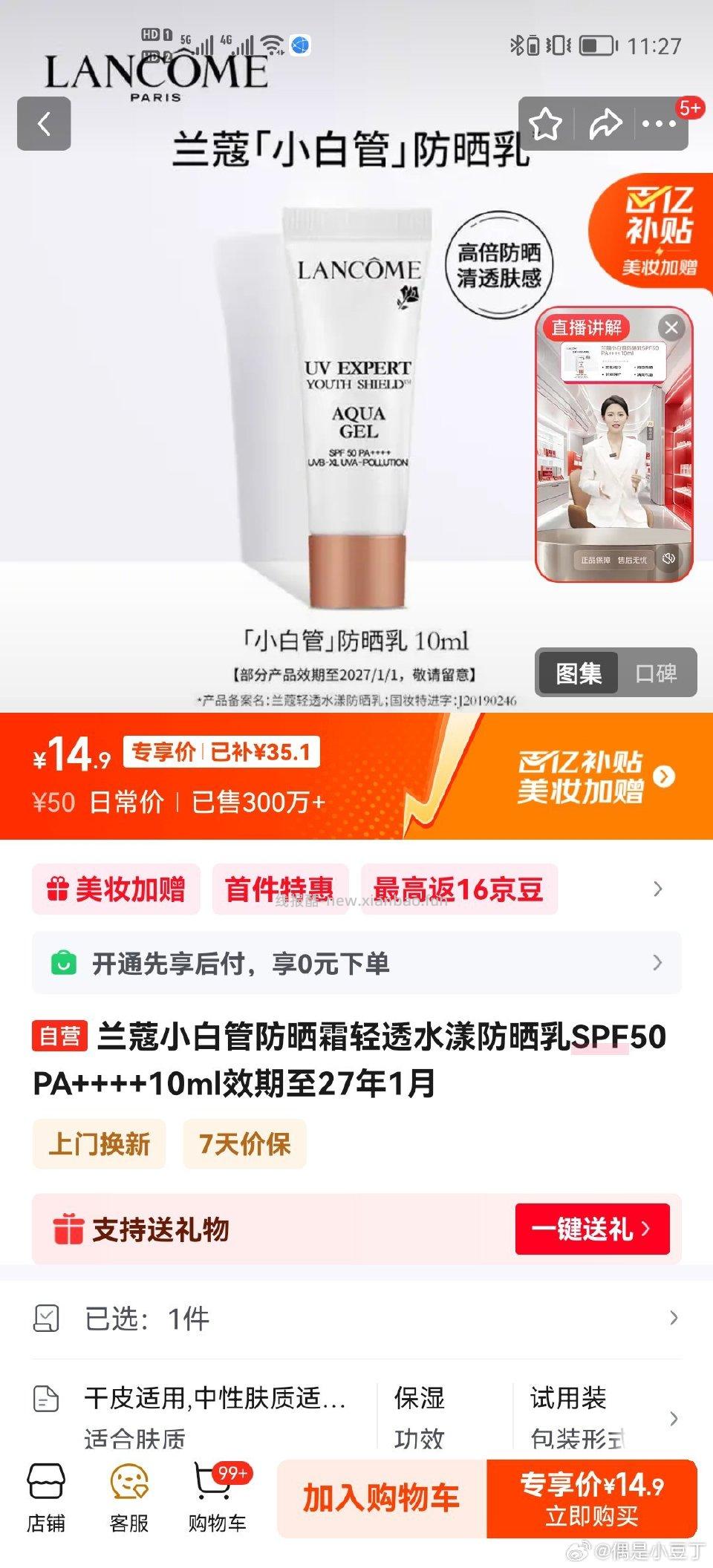Switch to the 口碑 tab

point(656,673)
